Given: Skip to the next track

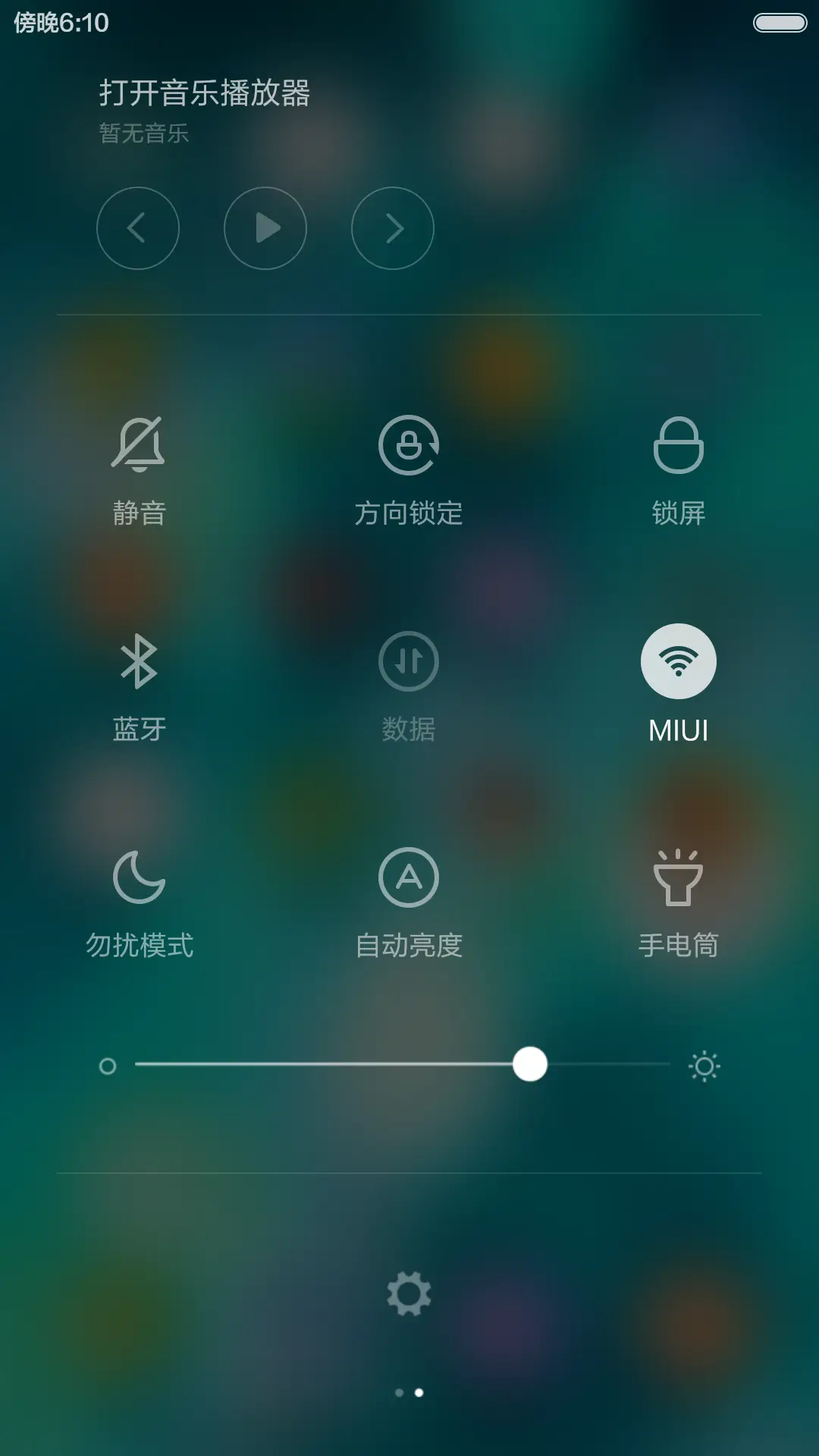Looking at the screenshot, I should pyautogui.click(x=391, y=228).
